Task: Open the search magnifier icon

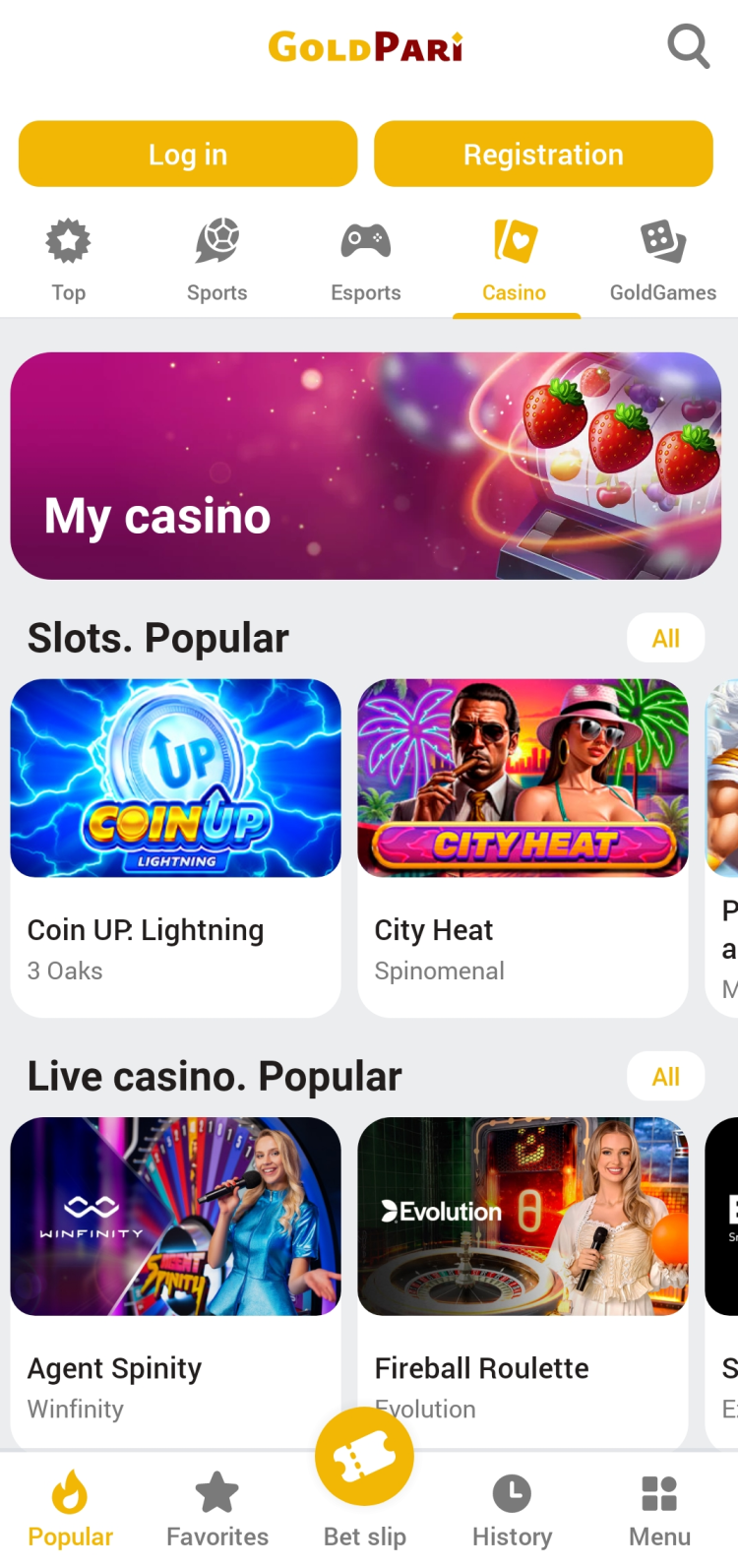Action: [688, 45]
